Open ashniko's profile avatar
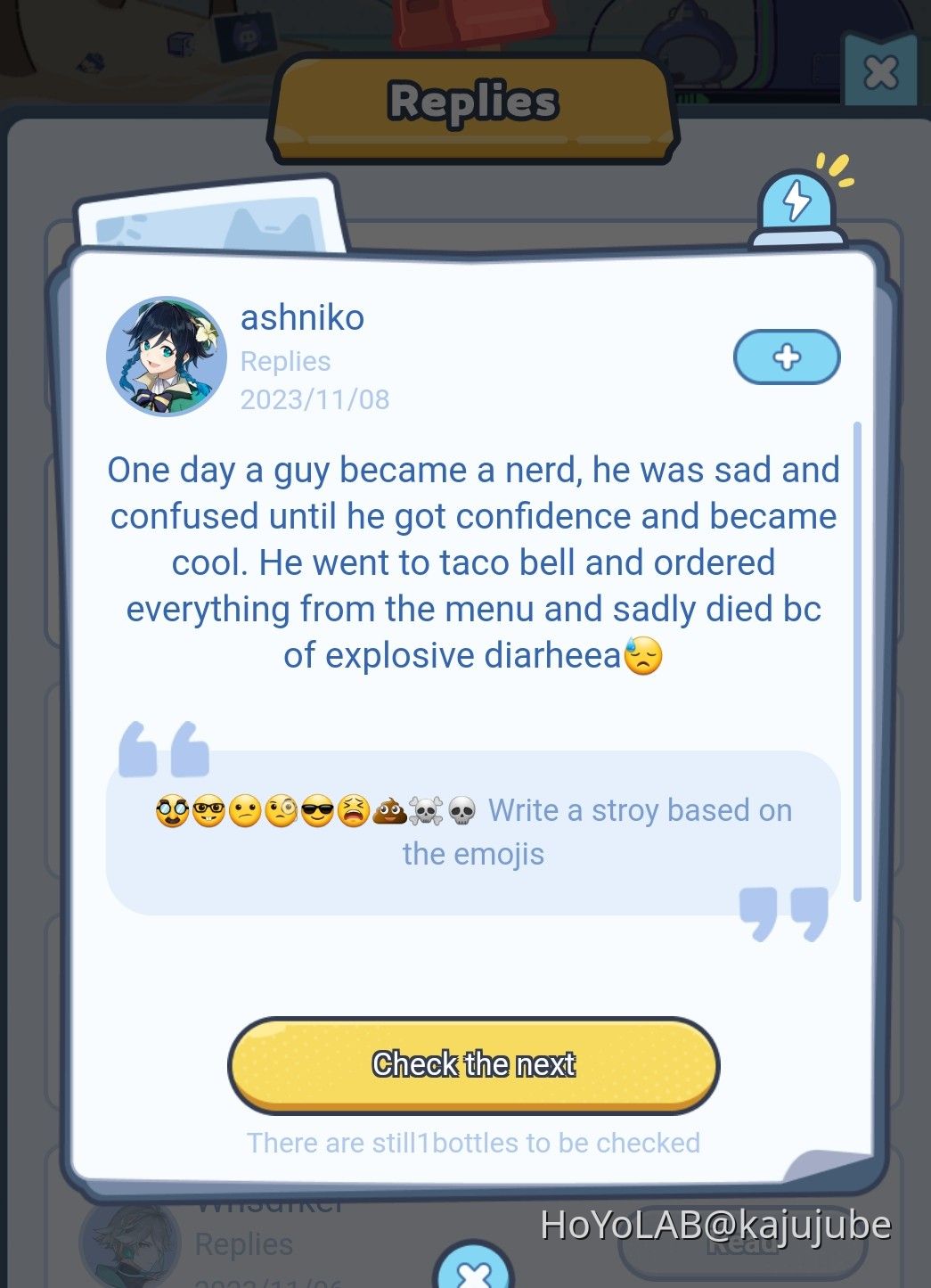Image resolution: width=931 pixels, height=1288 pixels. click(x=167, y=357)
